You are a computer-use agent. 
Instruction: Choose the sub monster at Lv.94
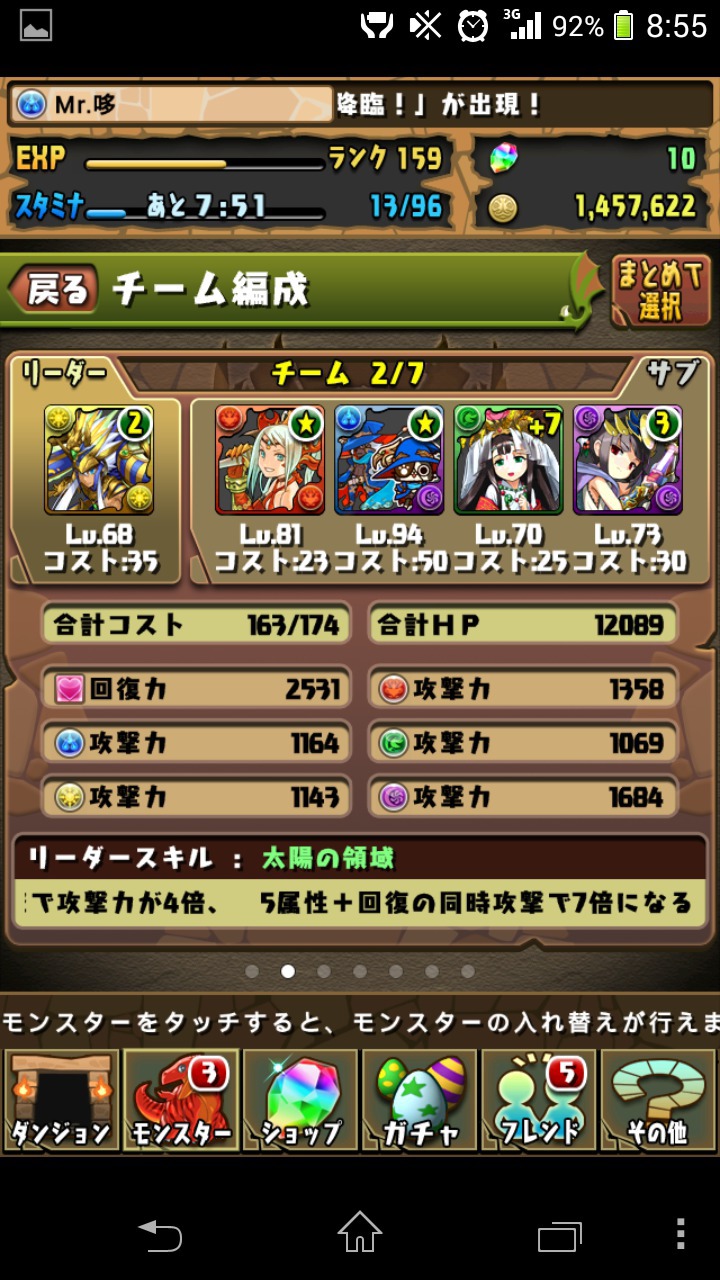coord(389,460)
